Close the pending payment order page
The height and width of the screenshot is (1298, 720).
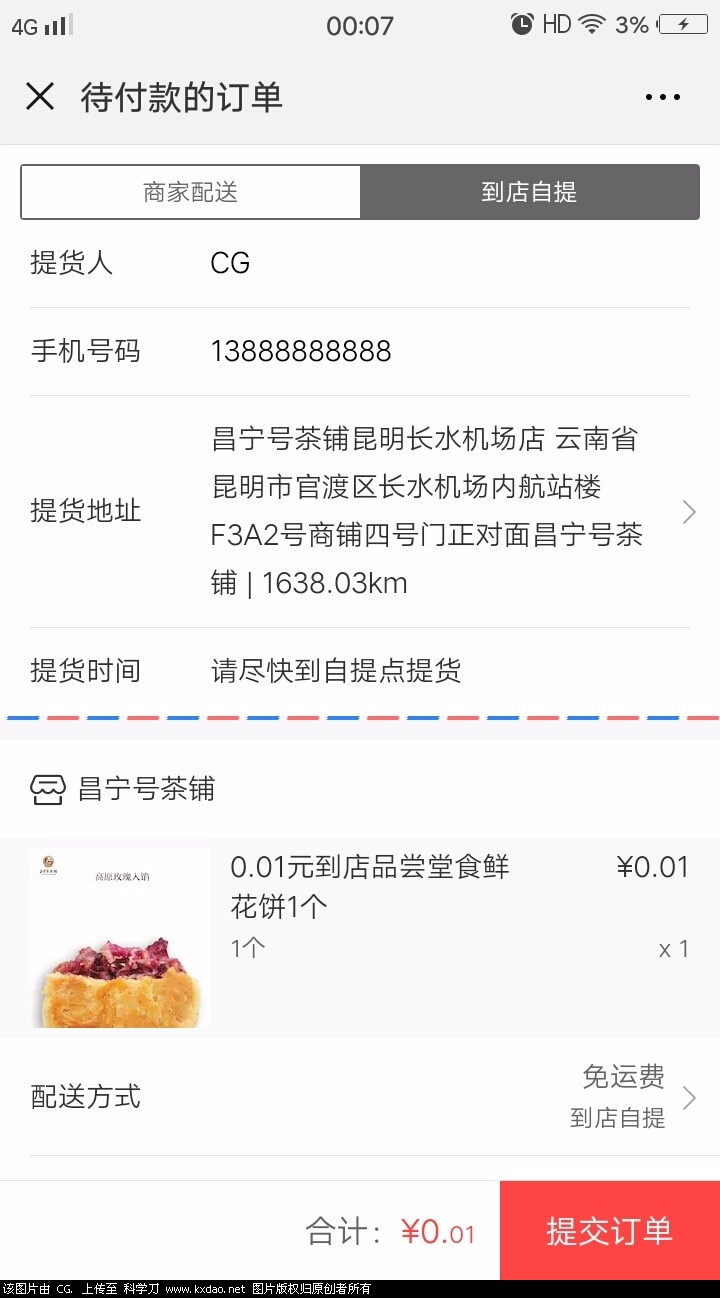point(40,97)
